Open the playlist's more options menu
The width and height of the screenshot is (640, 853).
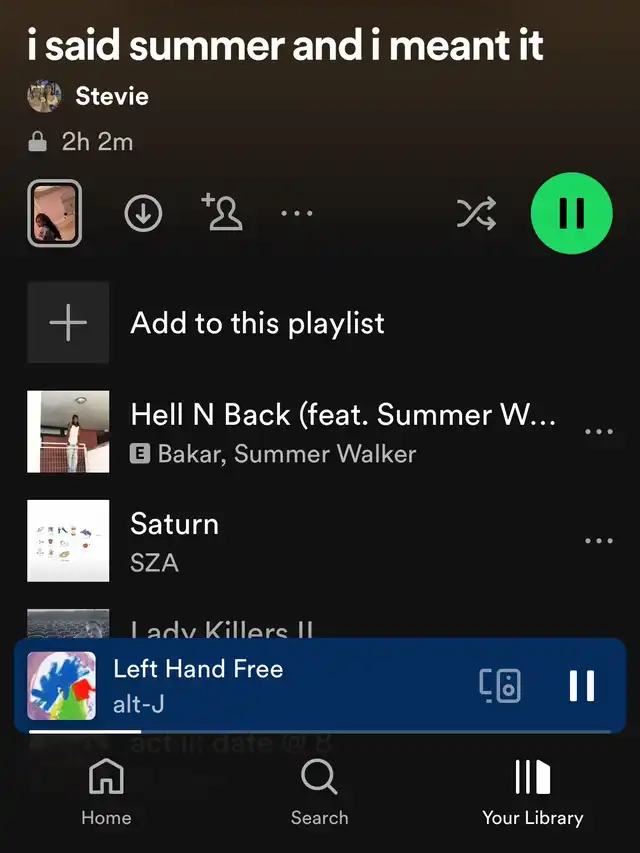tap(297, 213)
